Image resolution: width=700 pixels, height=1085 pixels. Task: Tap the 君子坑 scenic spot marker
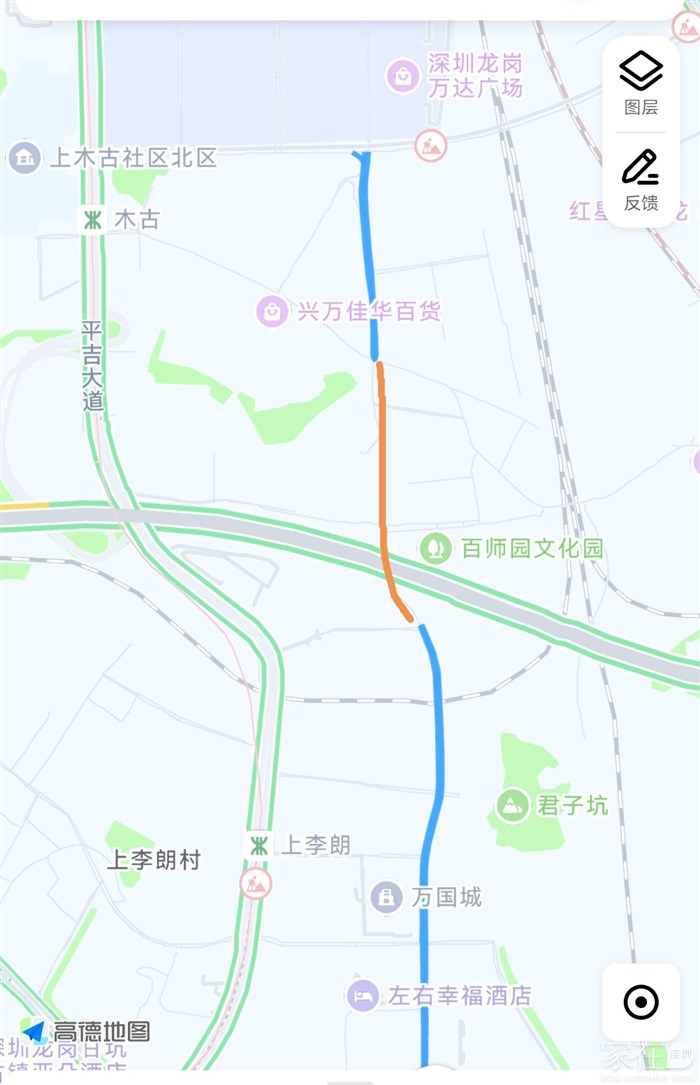(x=513, y=805)
